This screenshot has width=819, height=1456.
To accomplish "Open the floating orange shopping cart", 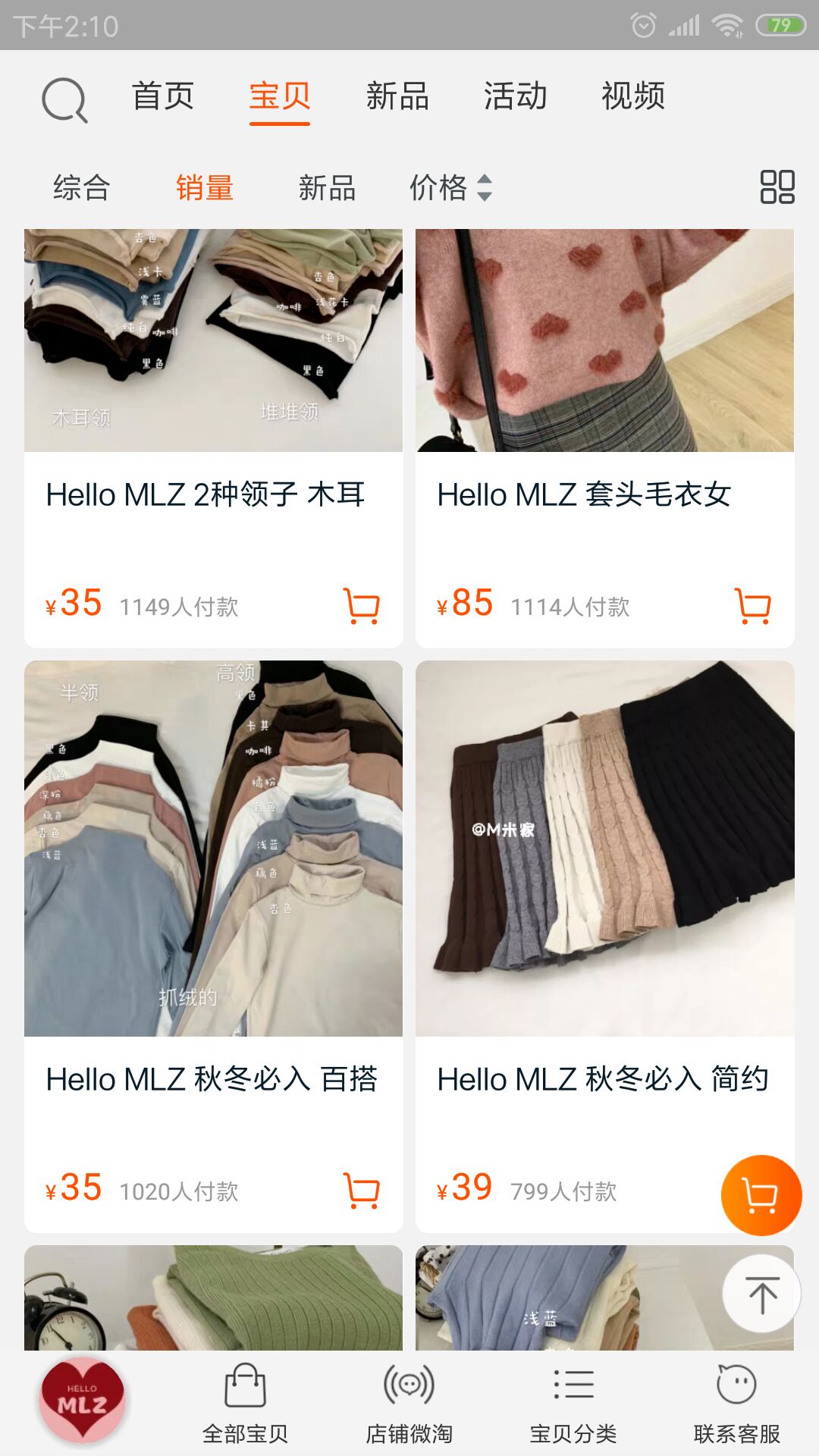I will [761, 1194].
